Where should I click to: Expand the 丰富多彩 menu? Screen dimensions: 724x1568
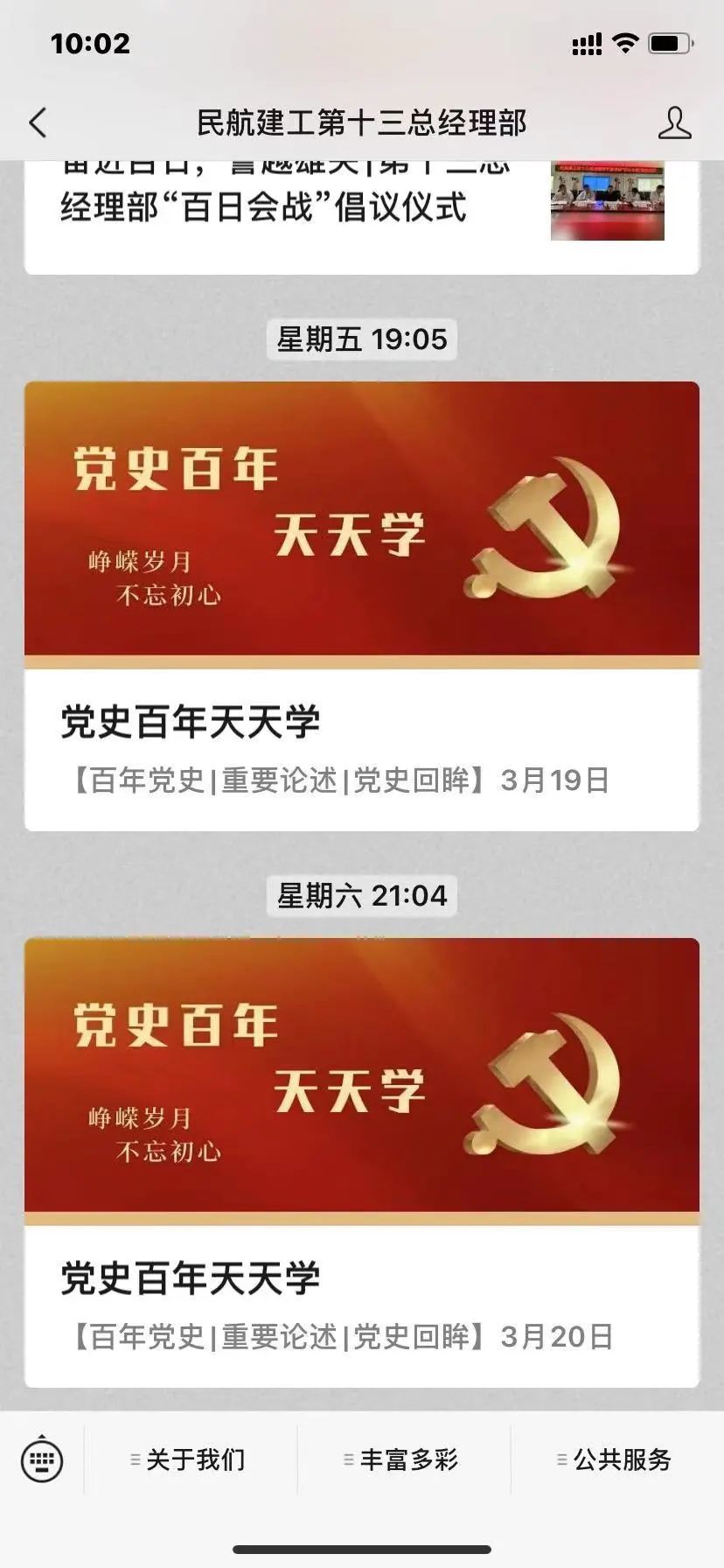coord(404,1459)
